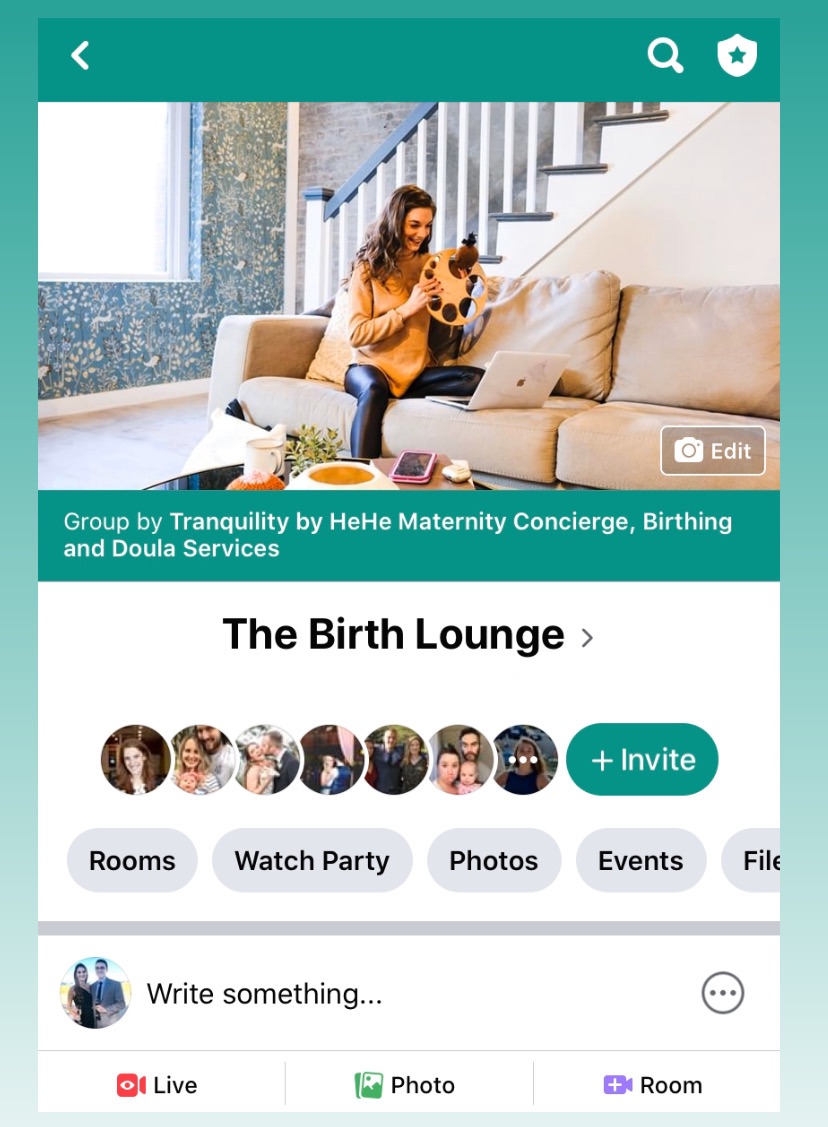Open the Rooms chip
This screenshot has width=828, height=1127.
[132, 861]
